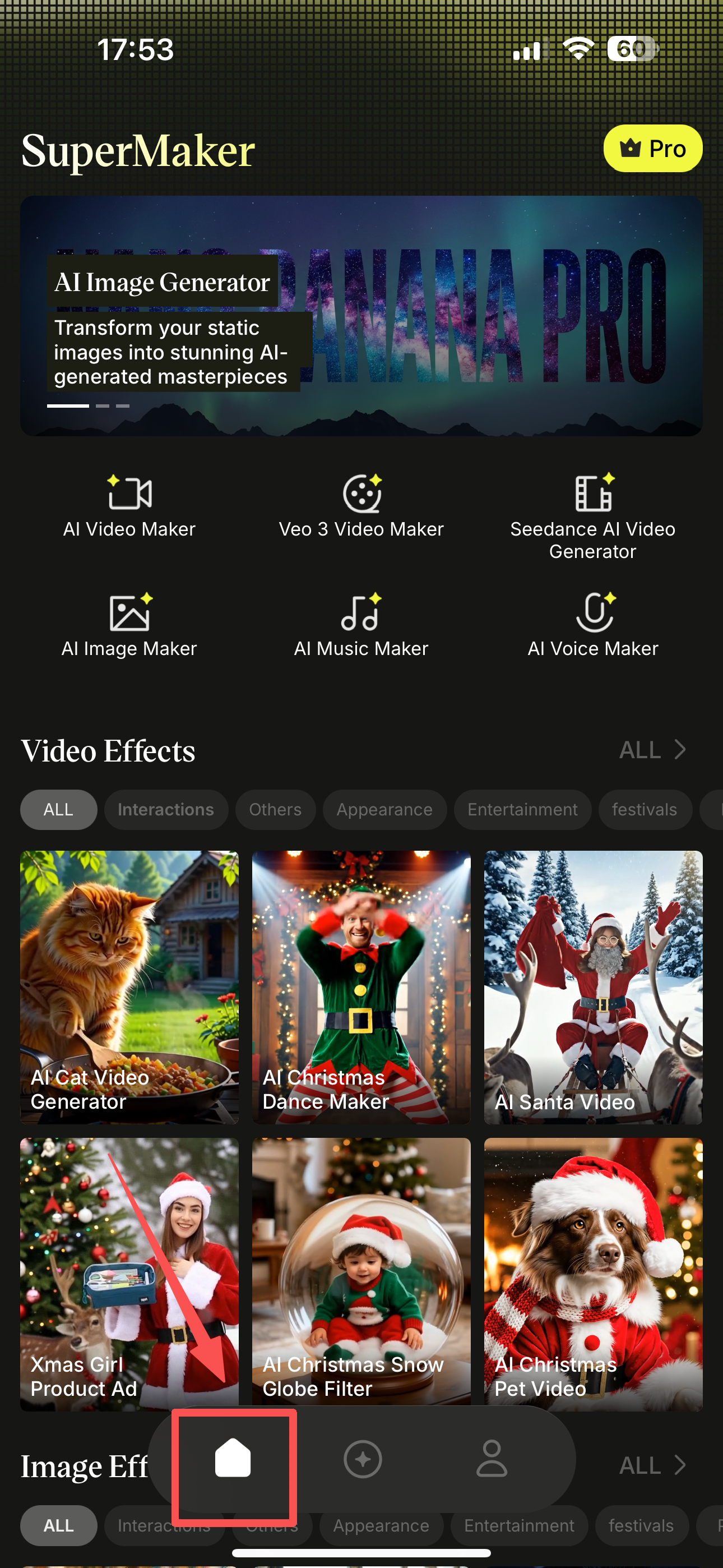The height and width of the screenshot is (1568, 723).
Task: Open AI Voice Maker
Action: click(593, 626)
